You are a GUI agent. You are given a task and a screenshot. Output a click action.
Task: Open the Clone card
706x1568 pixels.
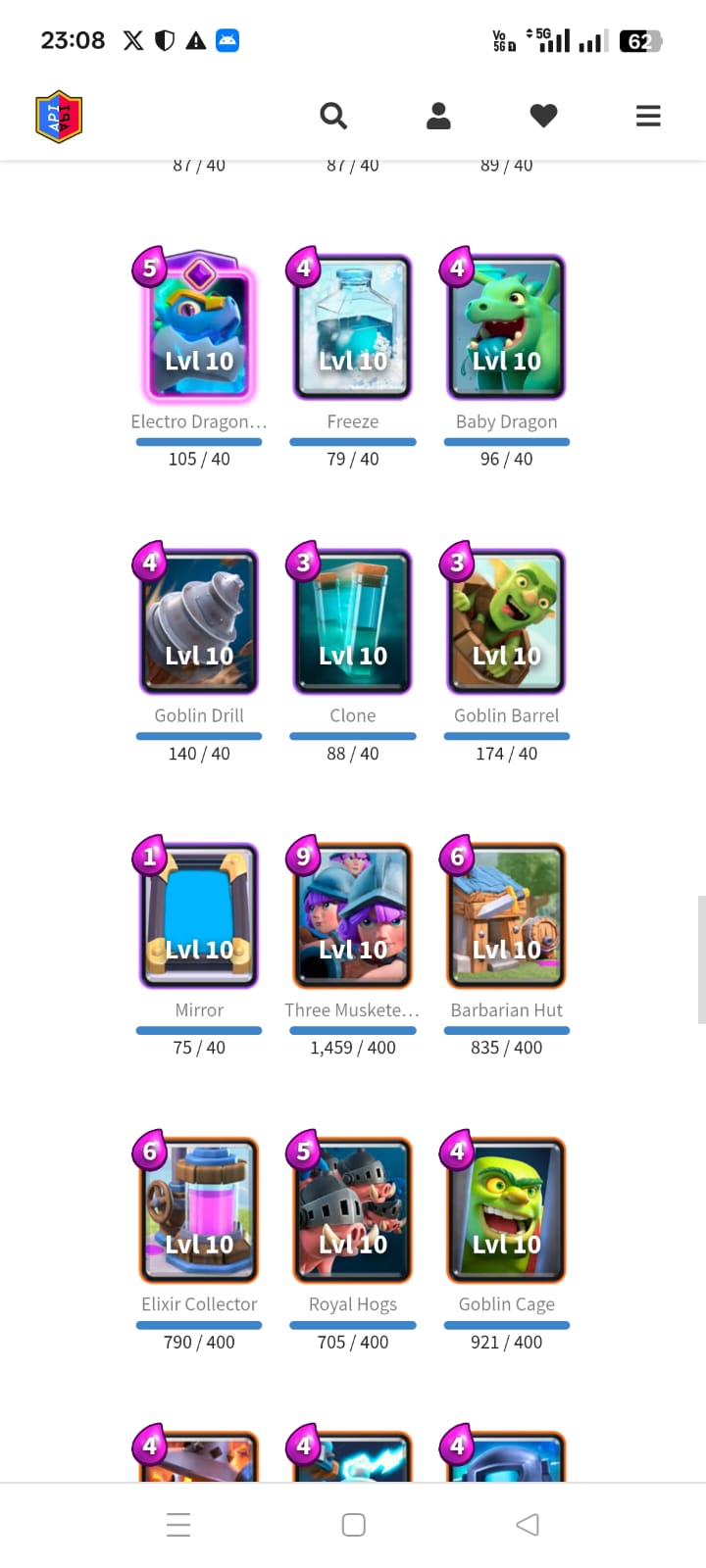click(353, 621)
